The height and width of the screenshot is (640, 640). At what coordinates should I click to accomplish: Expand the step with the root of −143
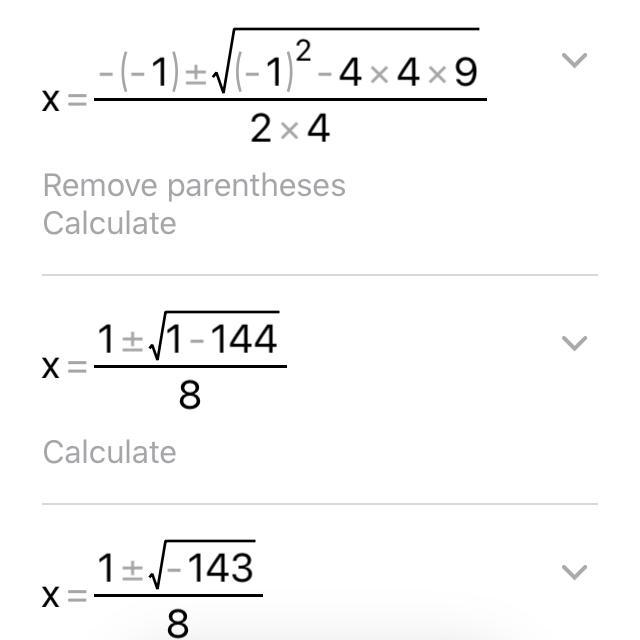[x=573, y=573]
